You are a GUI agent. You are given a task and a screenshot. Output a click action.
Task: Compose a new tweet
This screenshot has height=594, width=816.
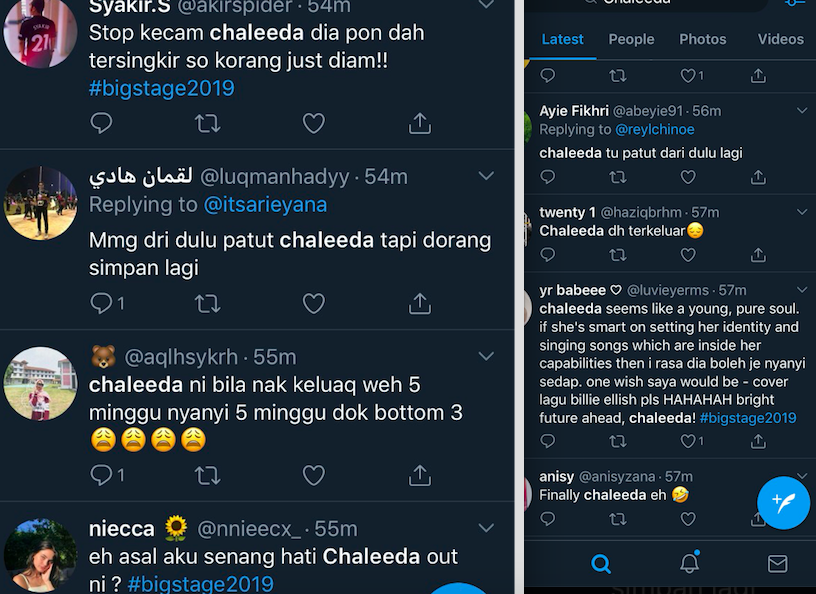point(783,503)
